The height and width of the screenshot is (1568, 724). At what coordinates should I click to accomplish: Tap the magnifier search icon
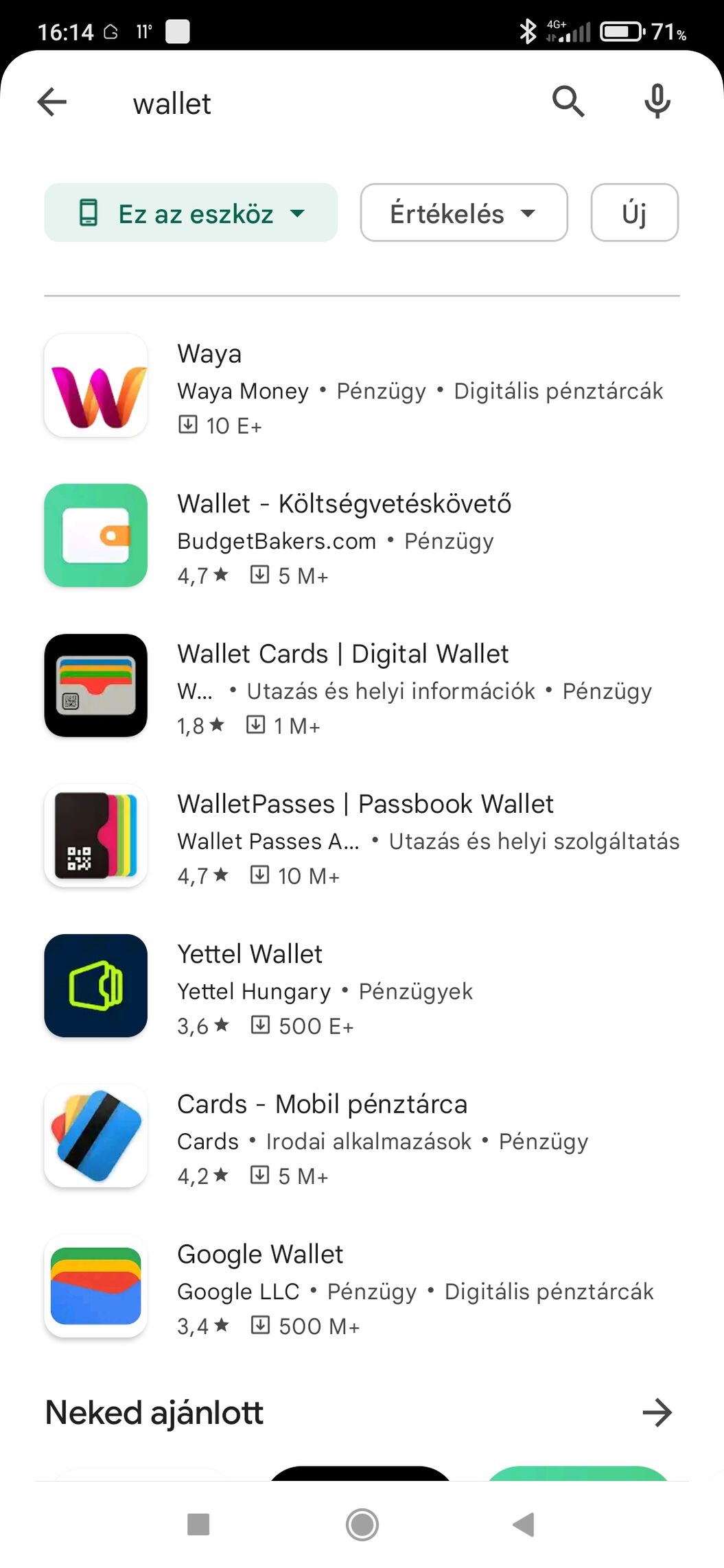pyautogui.click(x=568, y=102)
